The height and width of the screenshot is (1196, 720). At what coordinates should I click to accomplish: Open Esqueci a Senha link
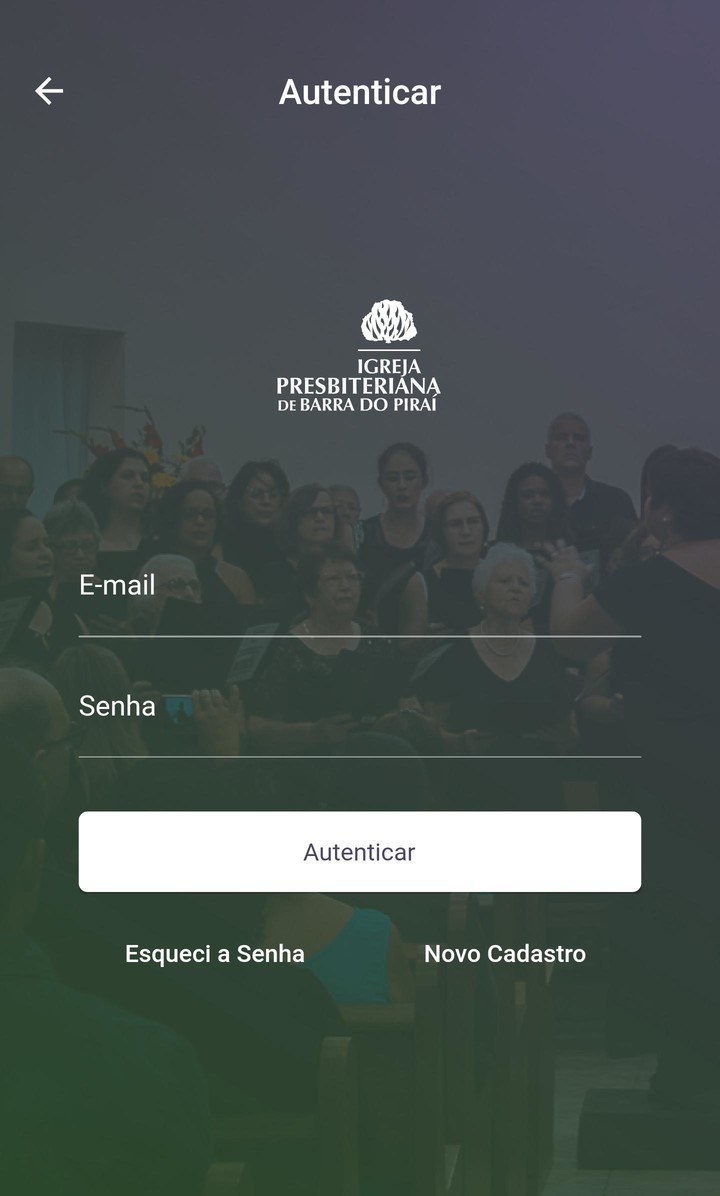[x=215, y=954]
